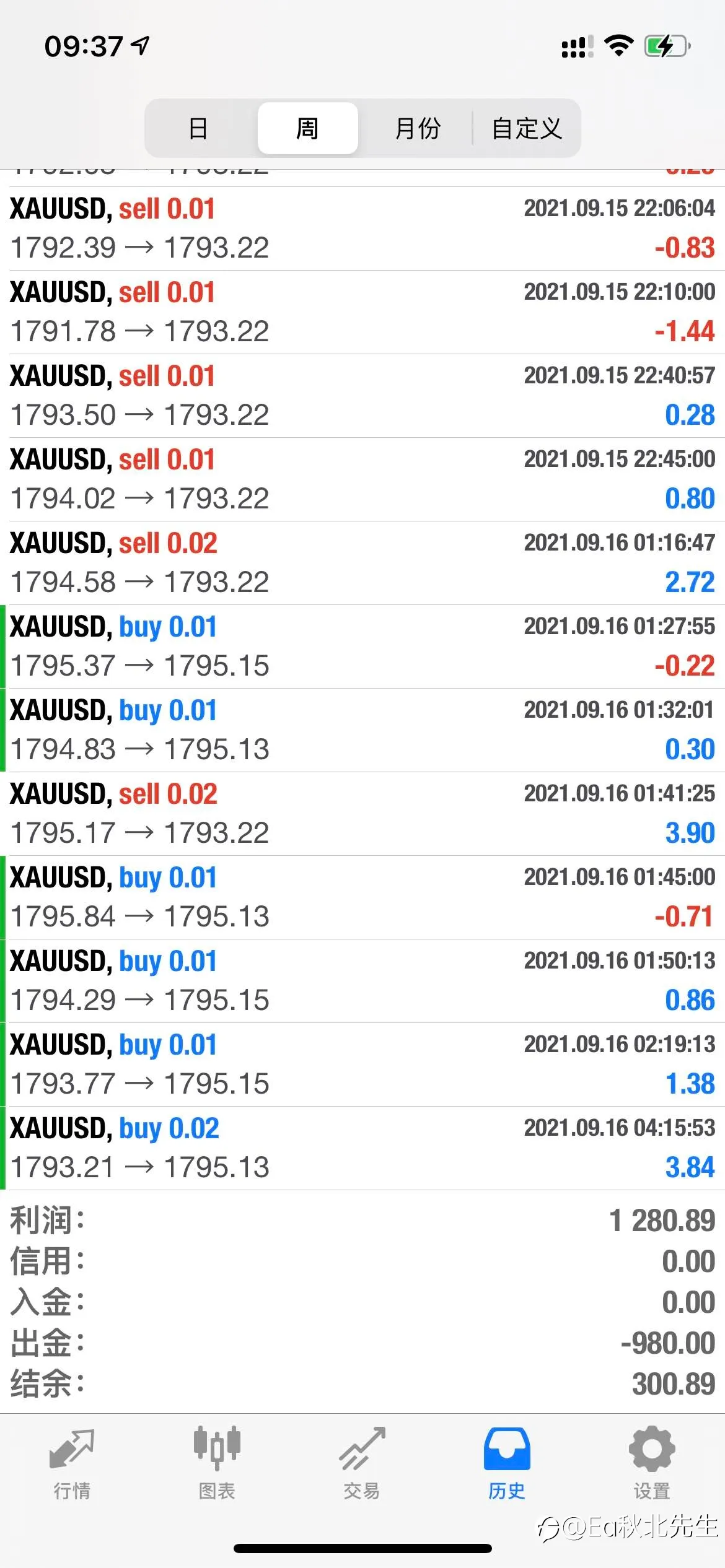The width and height of the screenshot is (725, 1568).
Task: Go to the 交易 trade tab
Action: tap(362, 1463)
